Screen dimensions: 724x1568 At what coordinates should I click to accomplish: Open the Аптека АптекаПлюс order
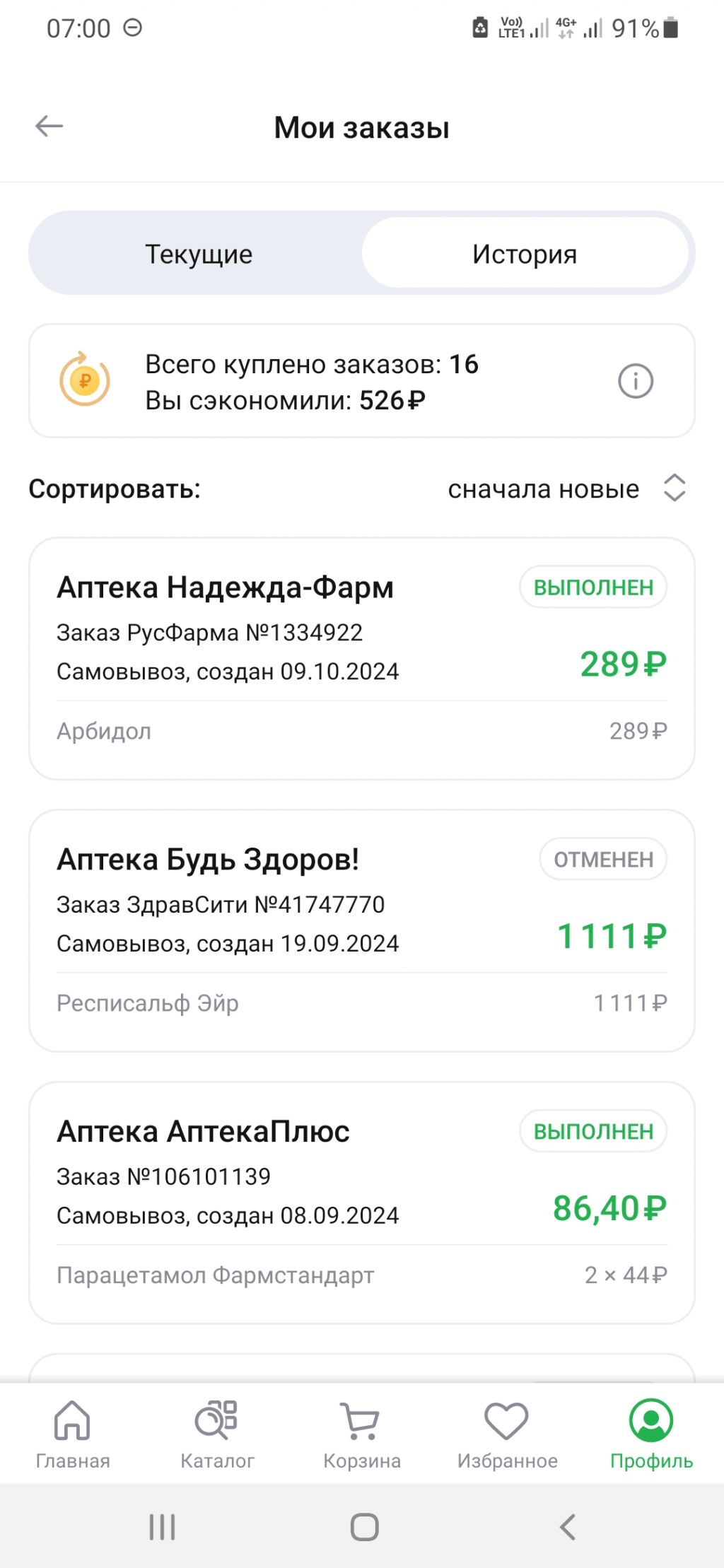(361, 1202)
